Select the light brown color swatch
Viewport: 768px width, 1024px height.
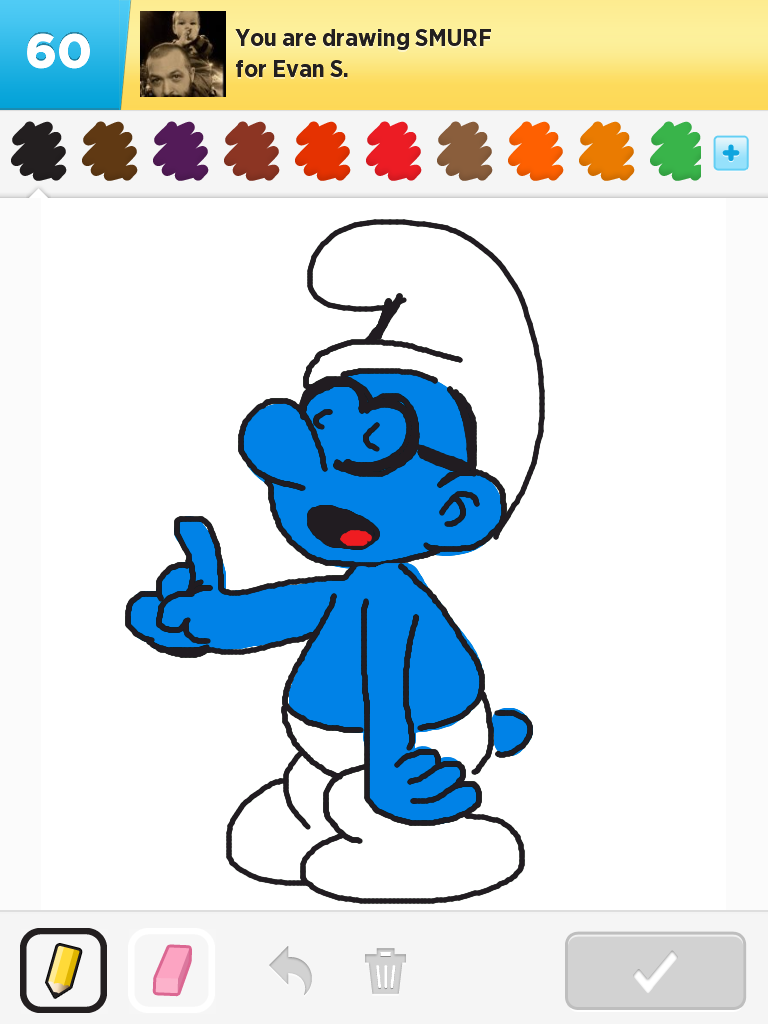tap(464, 151)
